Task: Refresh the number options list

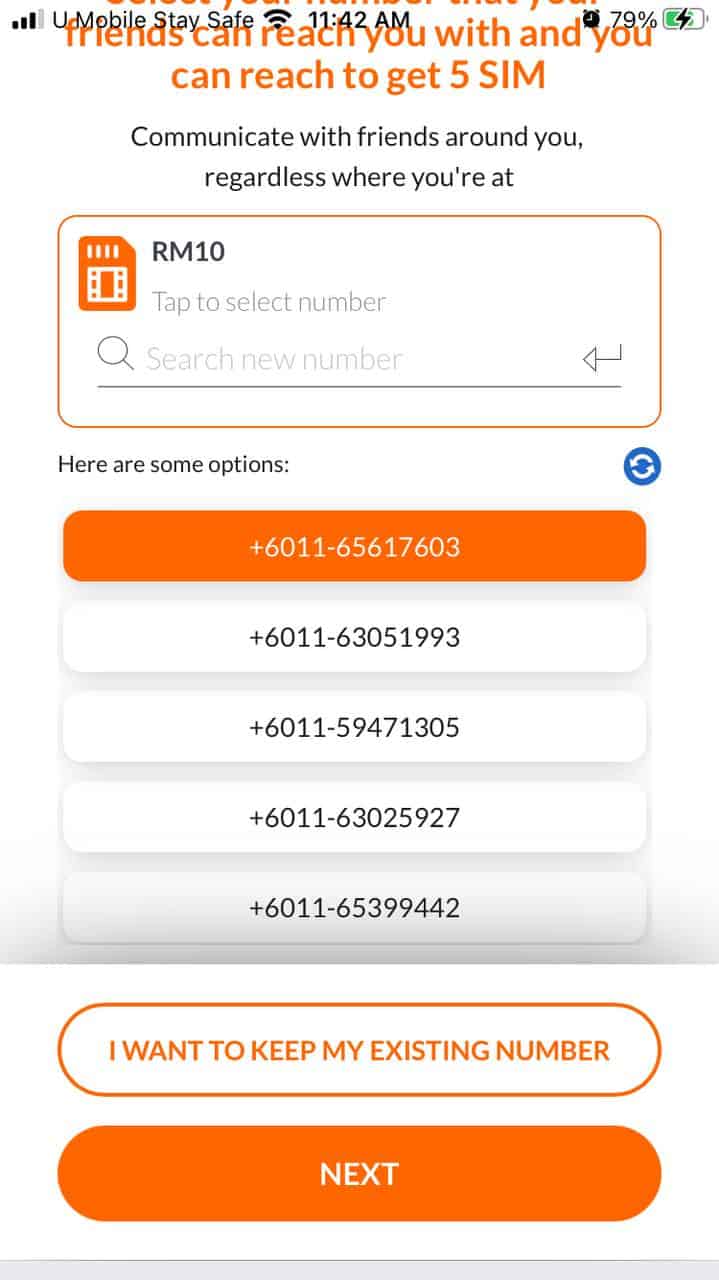Action: click(642, 465)
